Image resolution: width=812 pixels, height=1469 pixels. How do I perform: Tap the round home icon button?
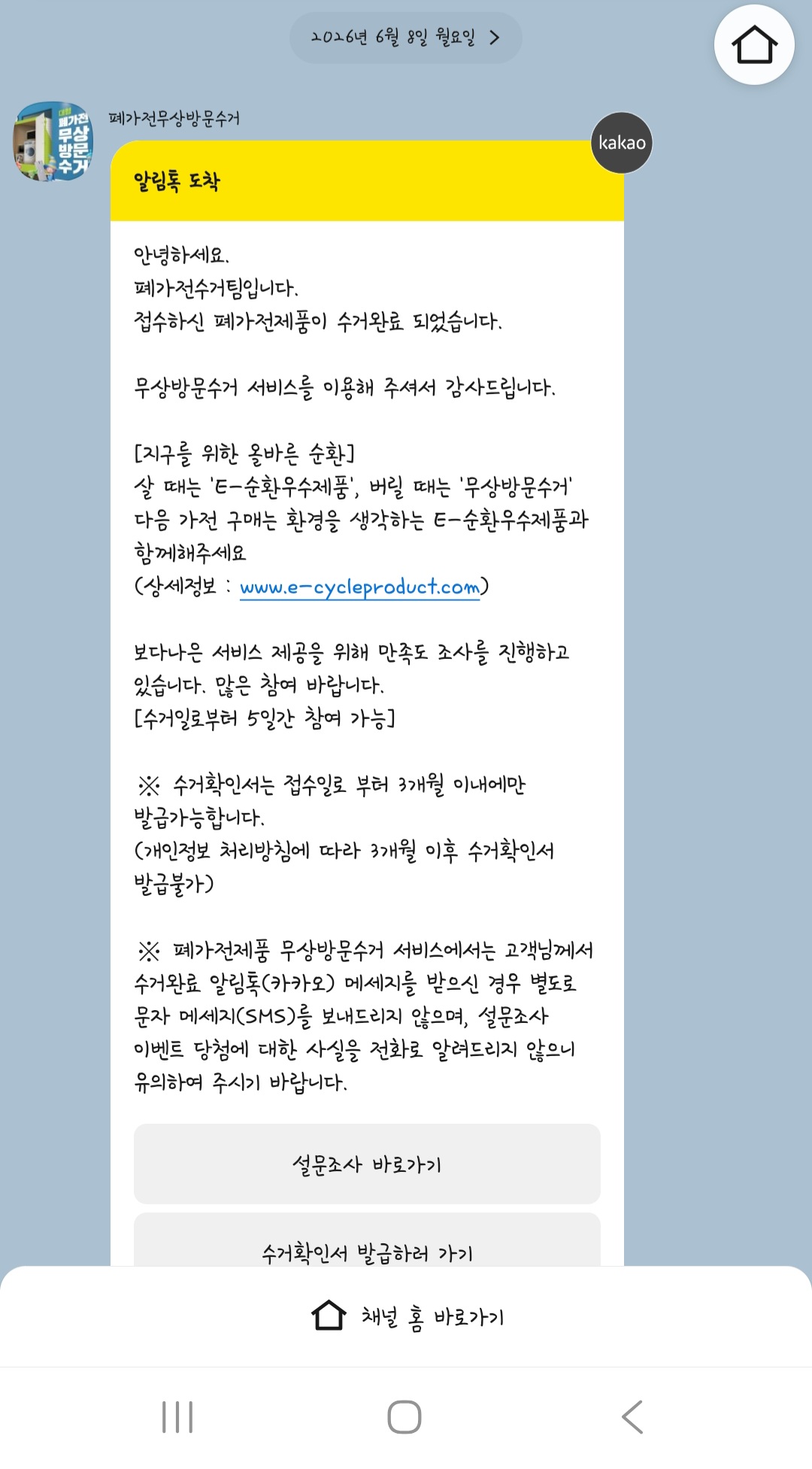754,44
